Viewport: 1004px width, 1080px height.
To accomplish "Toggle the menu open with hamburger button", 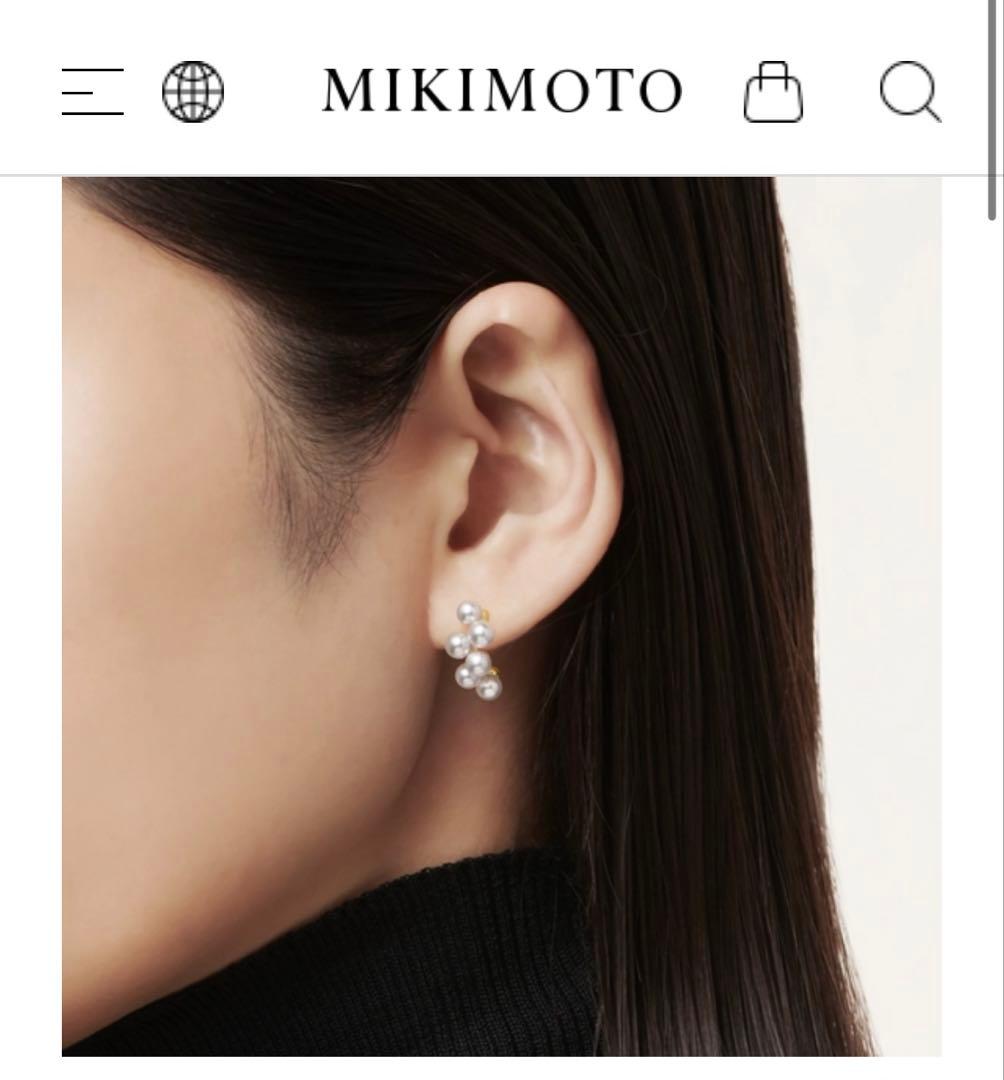I will pos(93,92).
